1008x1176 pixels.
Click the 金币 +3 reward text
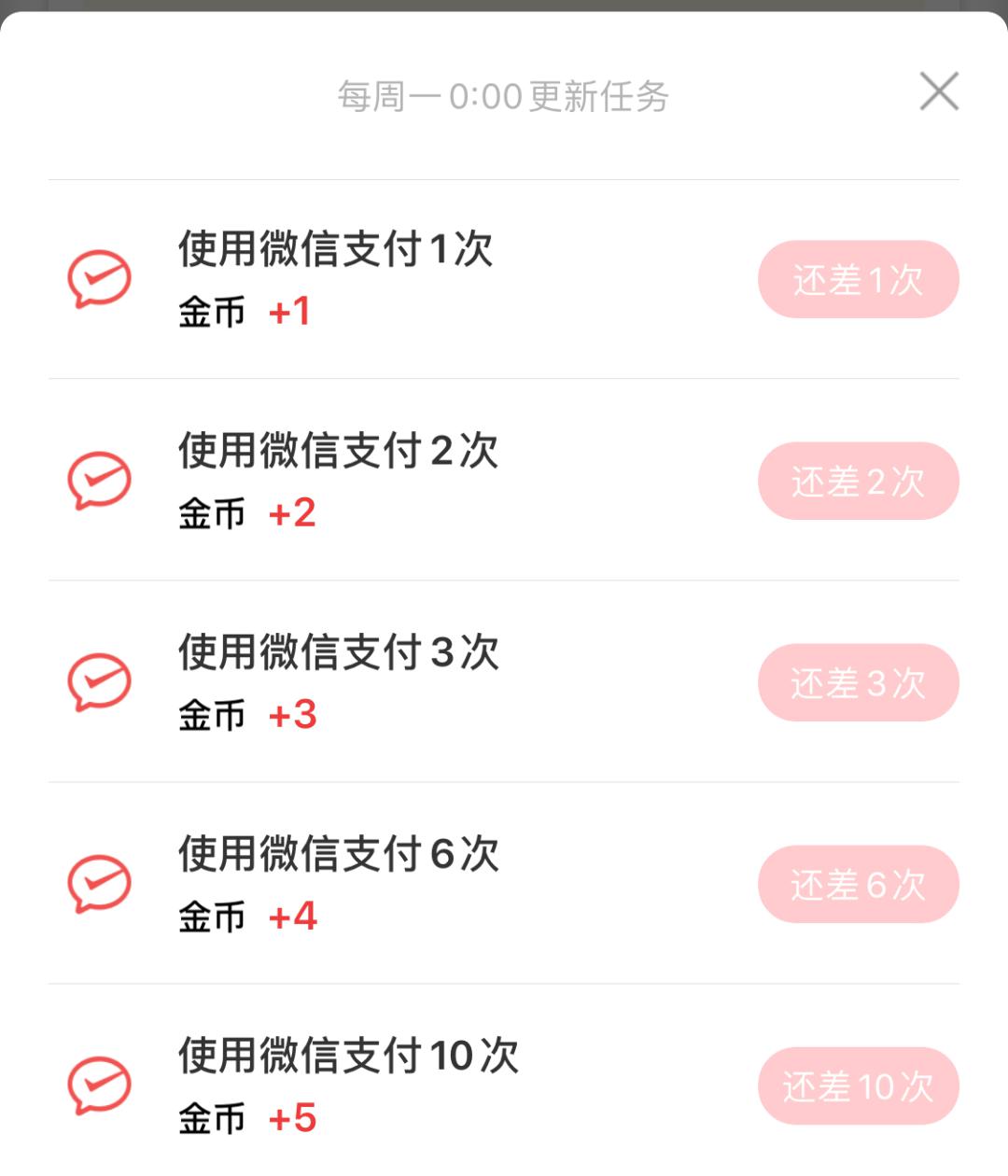point(247,716)
